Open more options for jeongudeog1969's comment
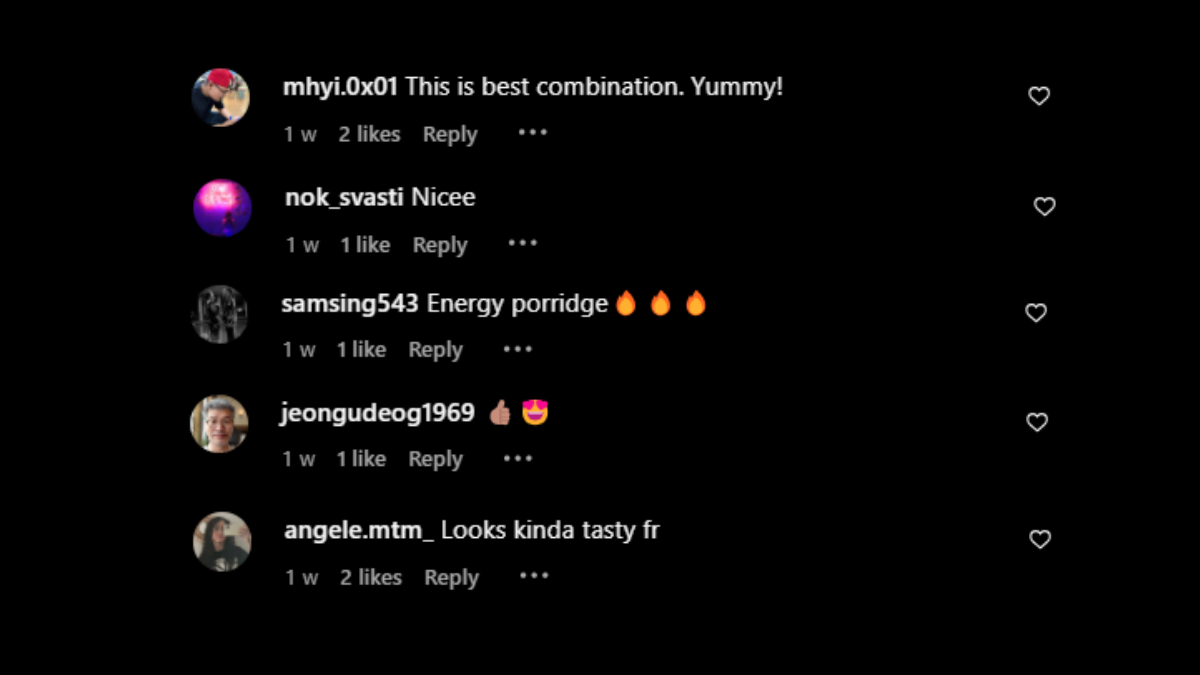 [517, 458]
